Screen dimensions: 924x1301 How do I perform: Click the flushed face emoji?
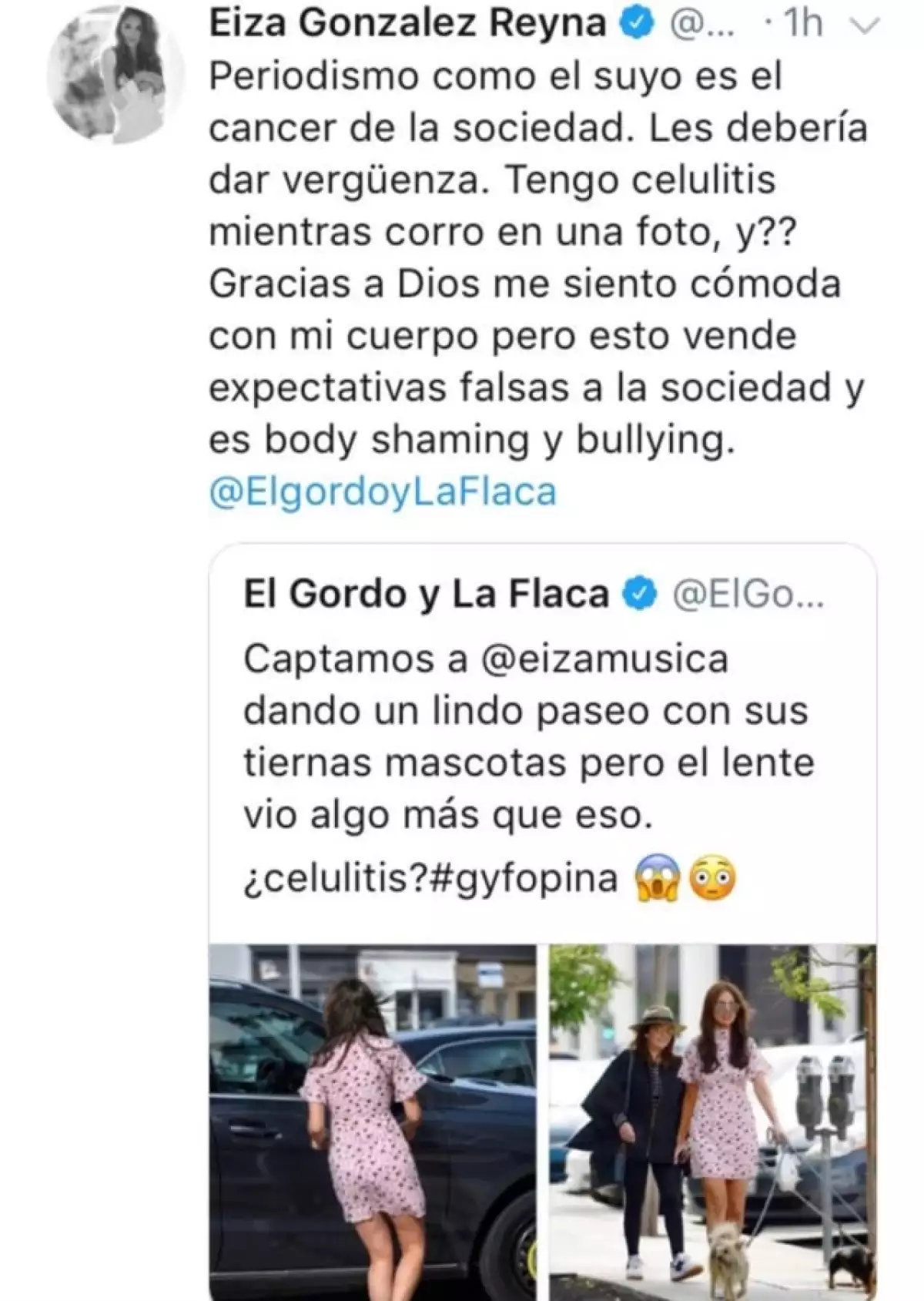(712, 878)
